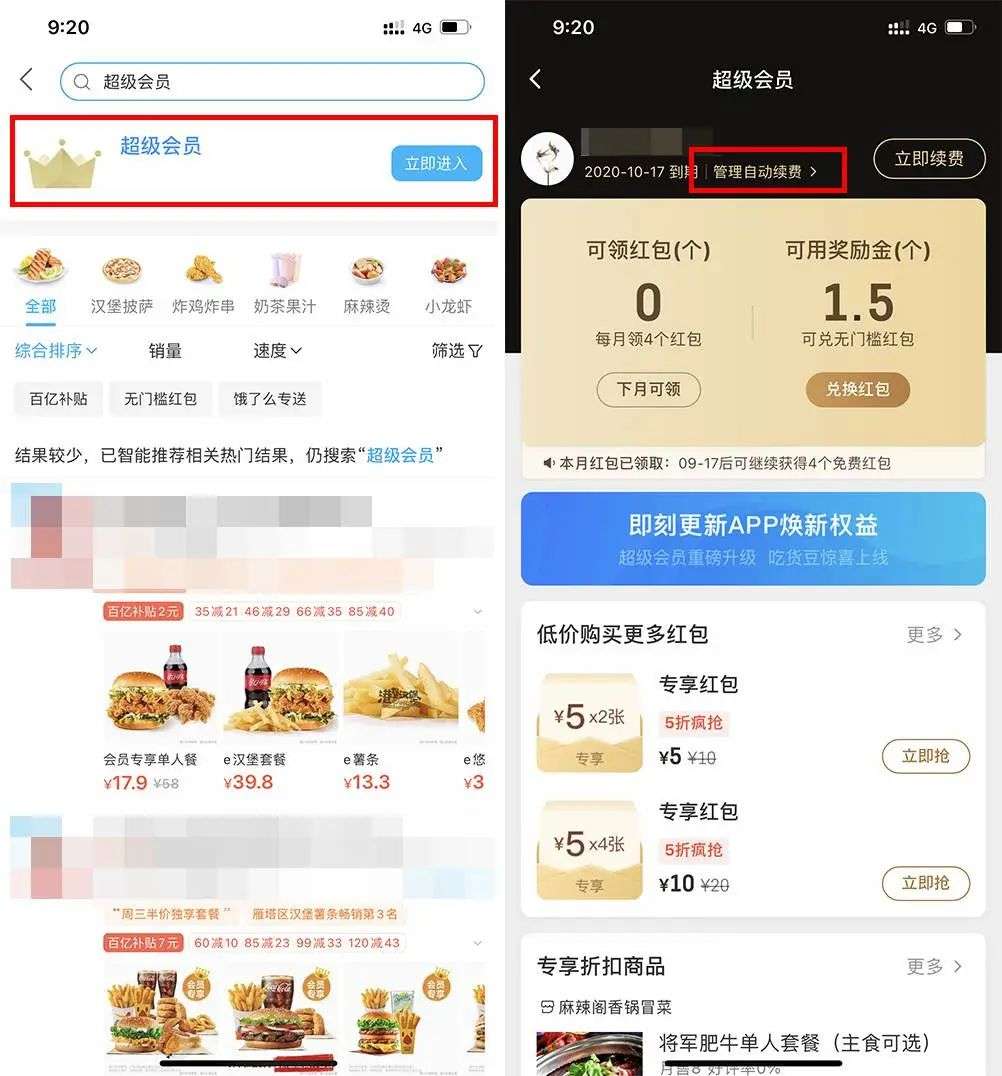The image size is (1002, 1076).
Task: Tap the 立即续费 button
Action: click(x=929, y=159)
